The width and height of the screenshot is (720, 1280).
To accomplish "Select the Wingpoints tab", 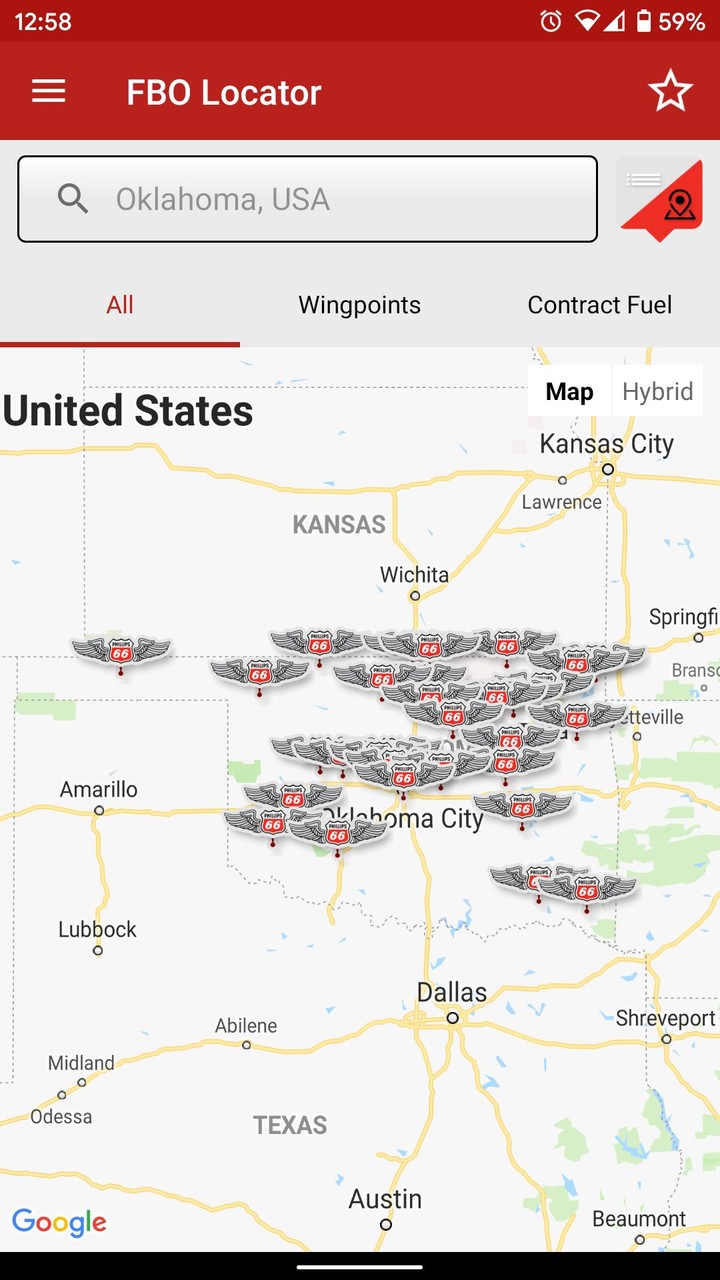I will pos(359,305).
